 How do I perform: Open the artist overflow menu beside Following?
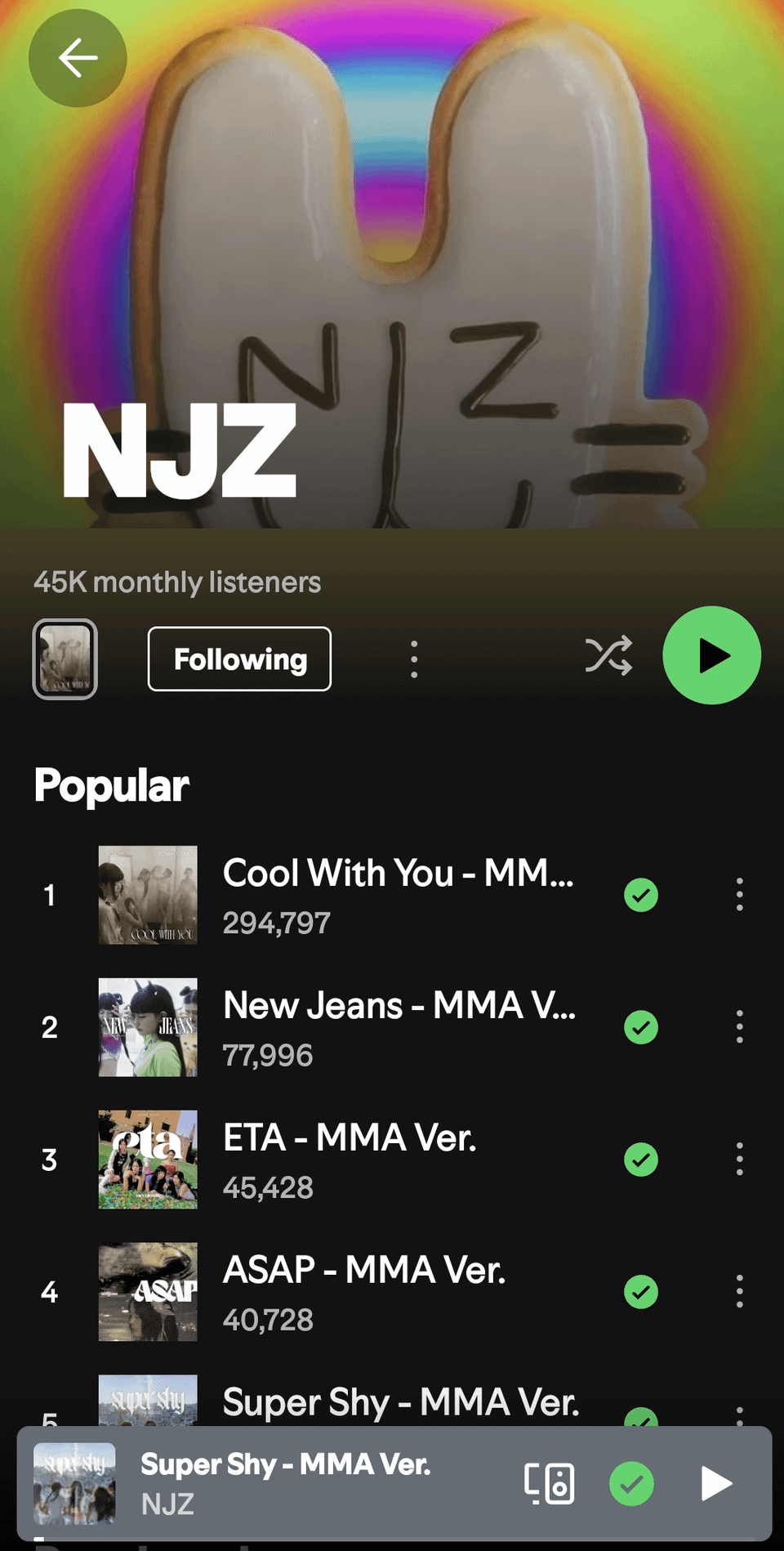point(414,659)
